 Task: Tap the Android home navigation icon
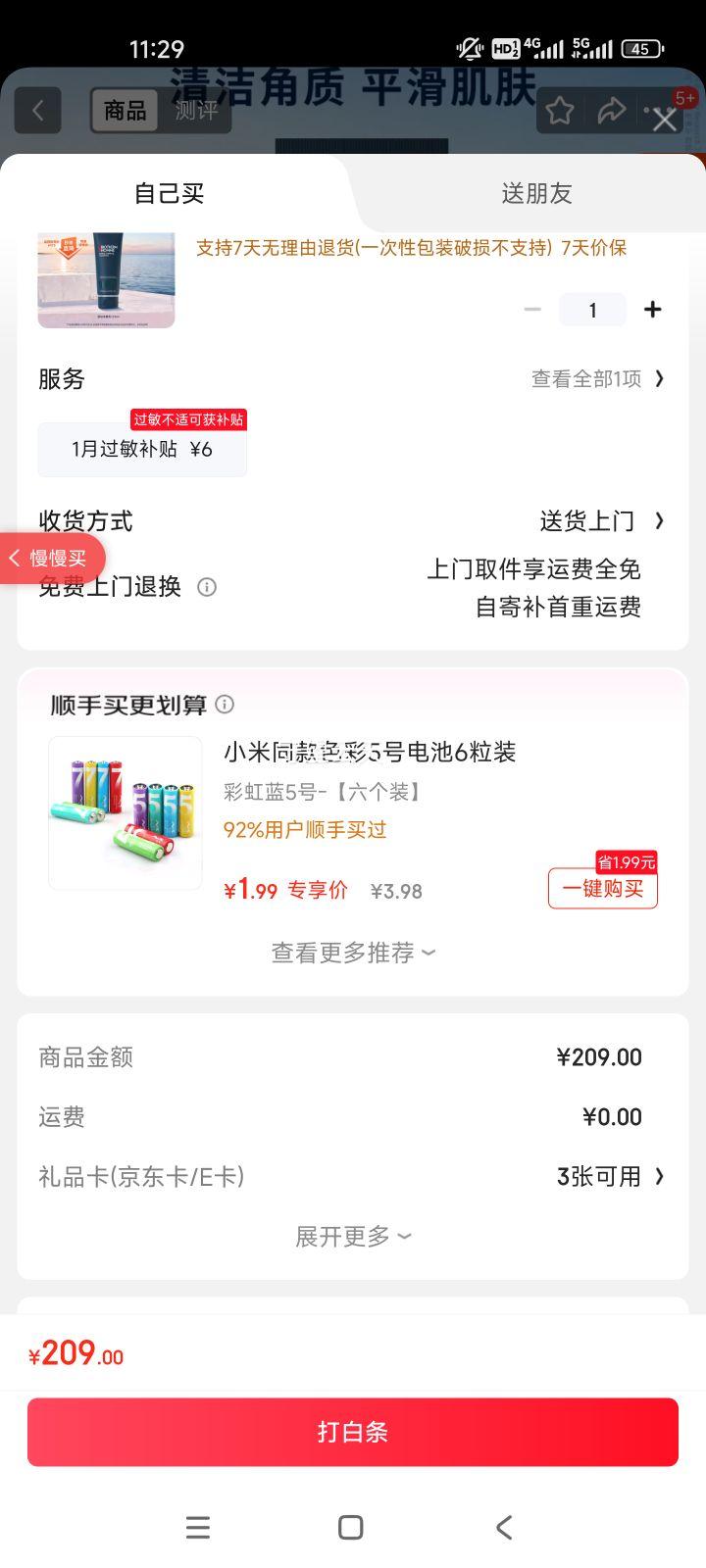pyautogui.click(x=350, y=1527)
